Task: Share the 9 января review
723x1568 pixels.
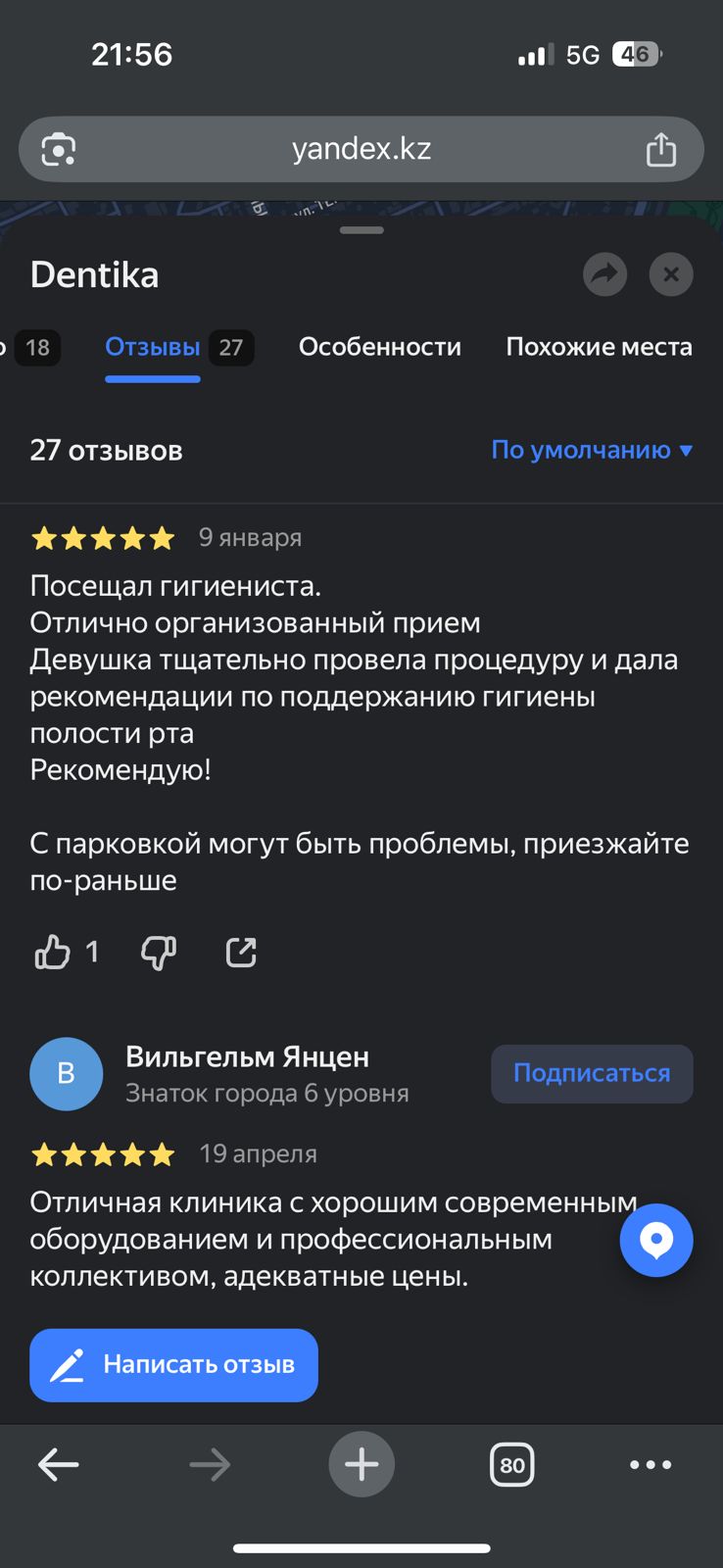Action: pos(241,952)
